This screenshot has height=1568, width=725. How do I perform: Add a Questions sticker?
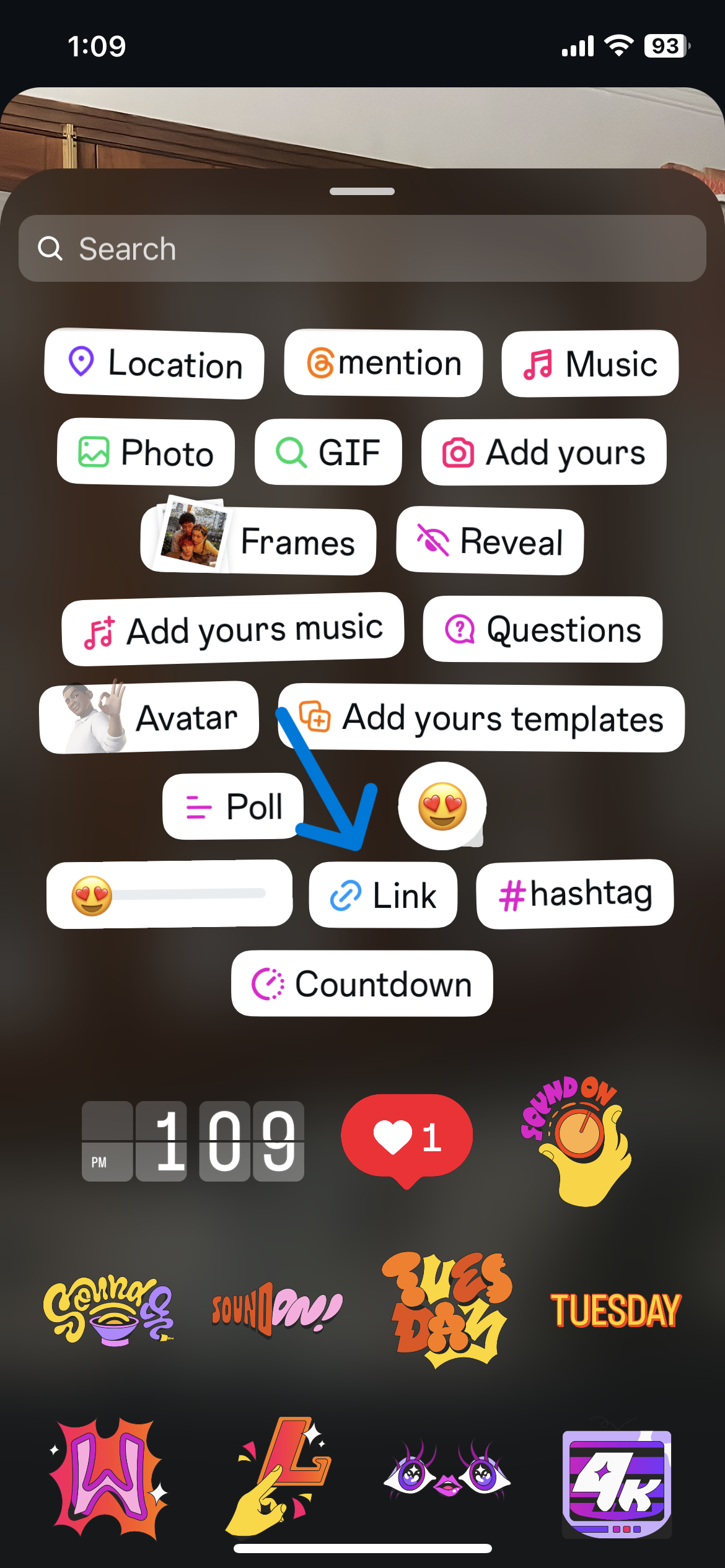pos(542,630)
